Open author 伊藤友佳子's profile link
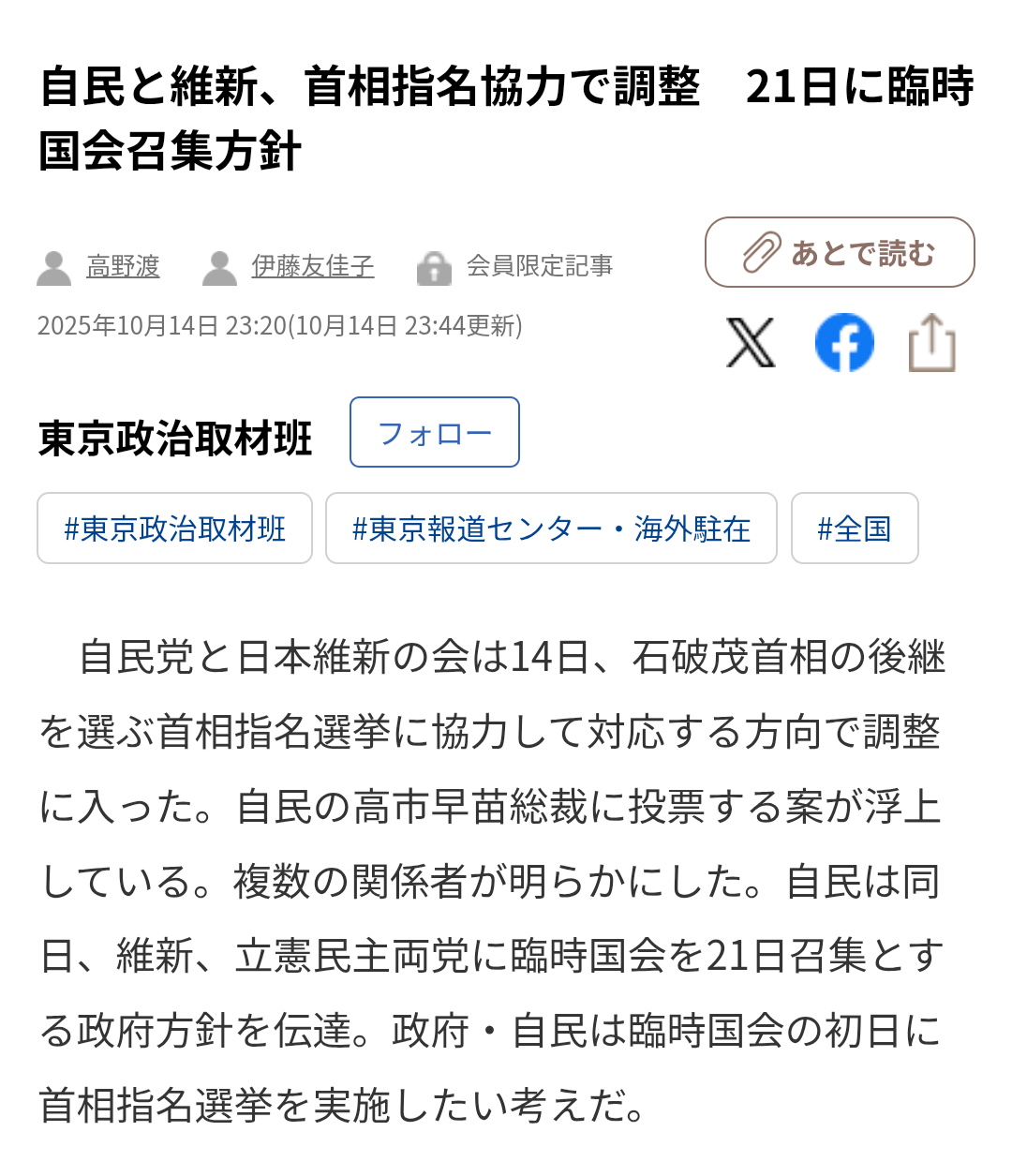Image resolution: width=1012 pixels, height=1176 pixels. (312, 266)
